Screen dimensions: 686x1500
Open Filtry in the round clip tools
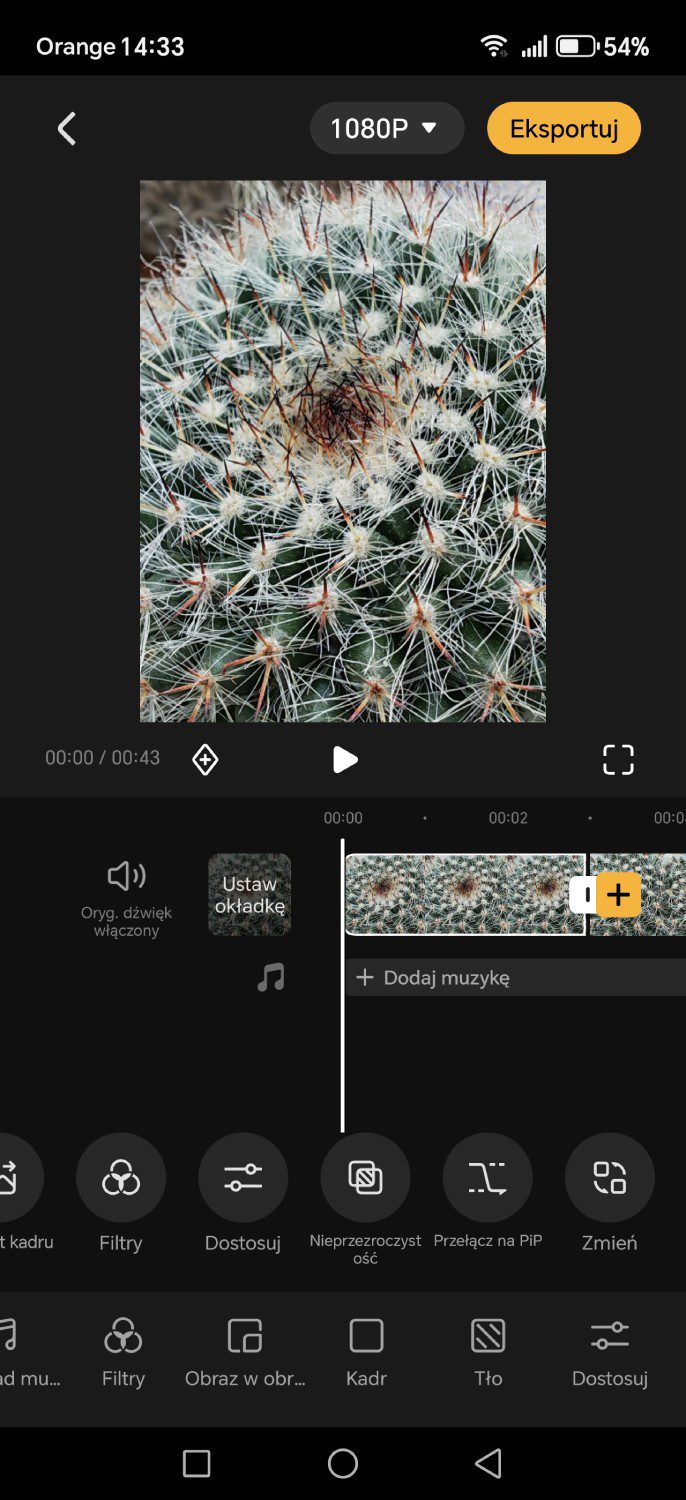121,1194
